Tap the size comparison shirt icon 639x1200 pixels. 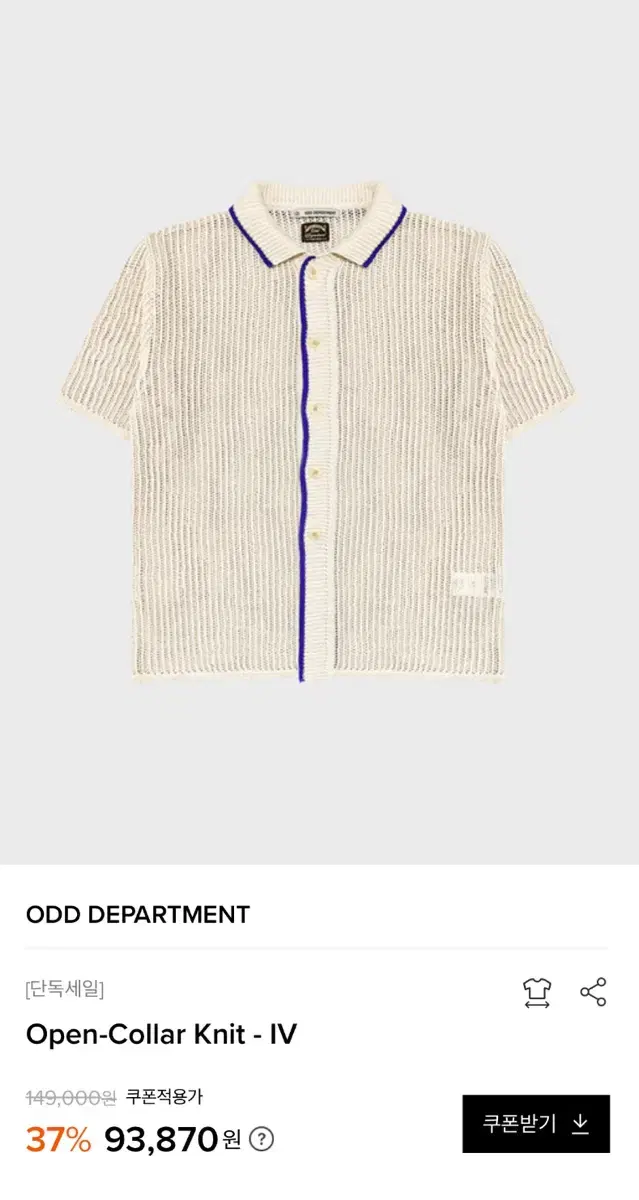tap(537, 992)
